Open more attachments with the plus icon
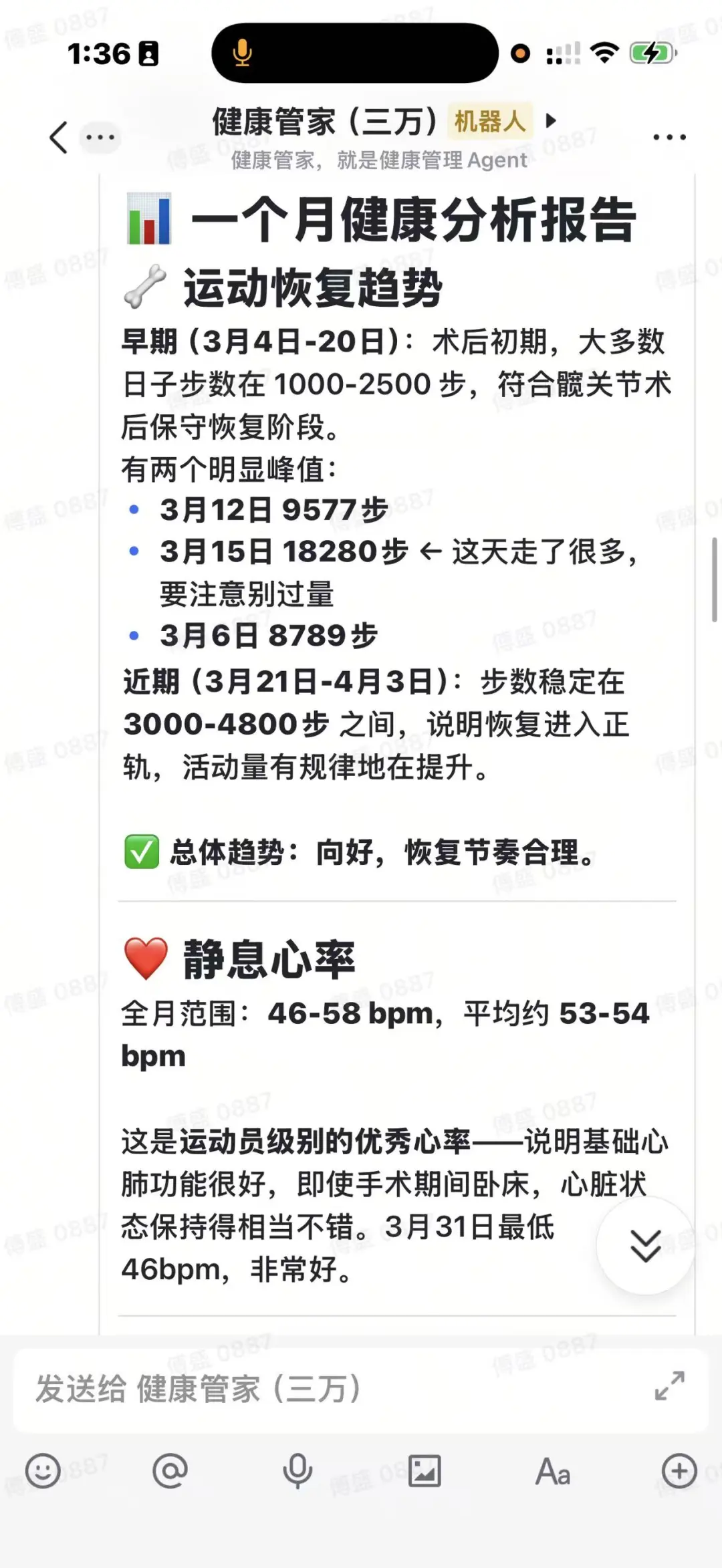 coord(679,1471)
